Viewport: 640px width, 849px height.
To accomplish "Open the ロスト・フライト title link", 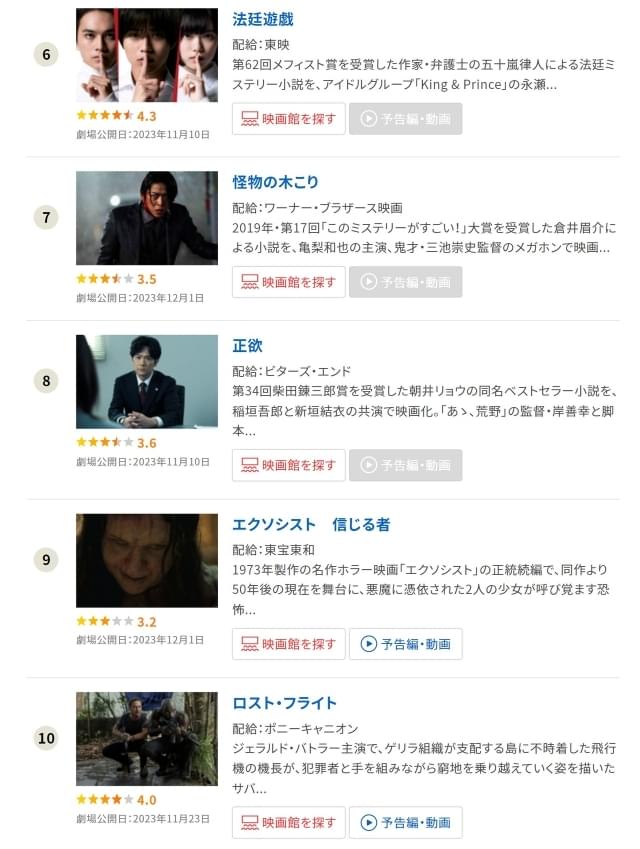I will click(x=284, y=703).
